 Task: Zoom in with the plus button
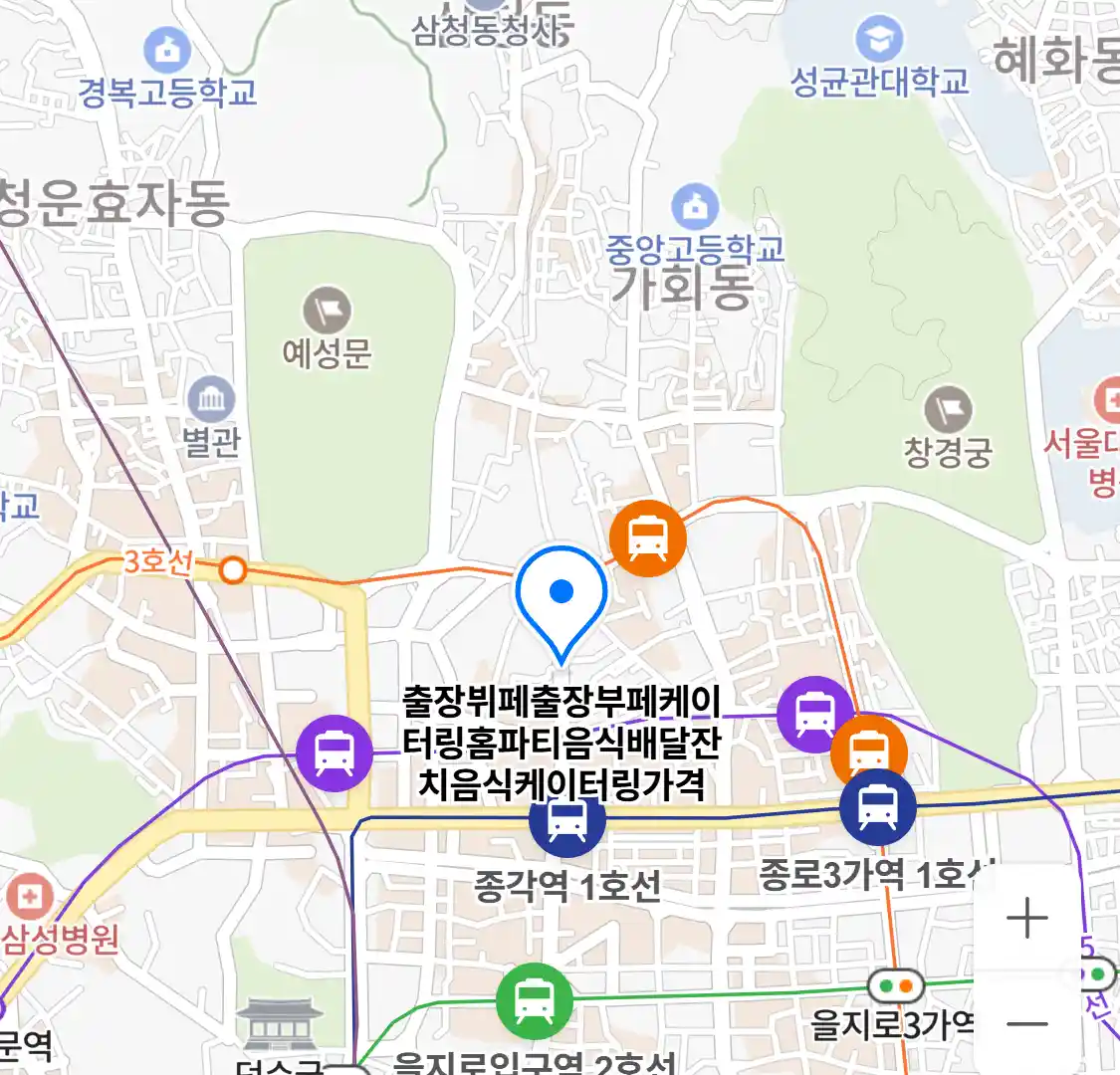1026,918
